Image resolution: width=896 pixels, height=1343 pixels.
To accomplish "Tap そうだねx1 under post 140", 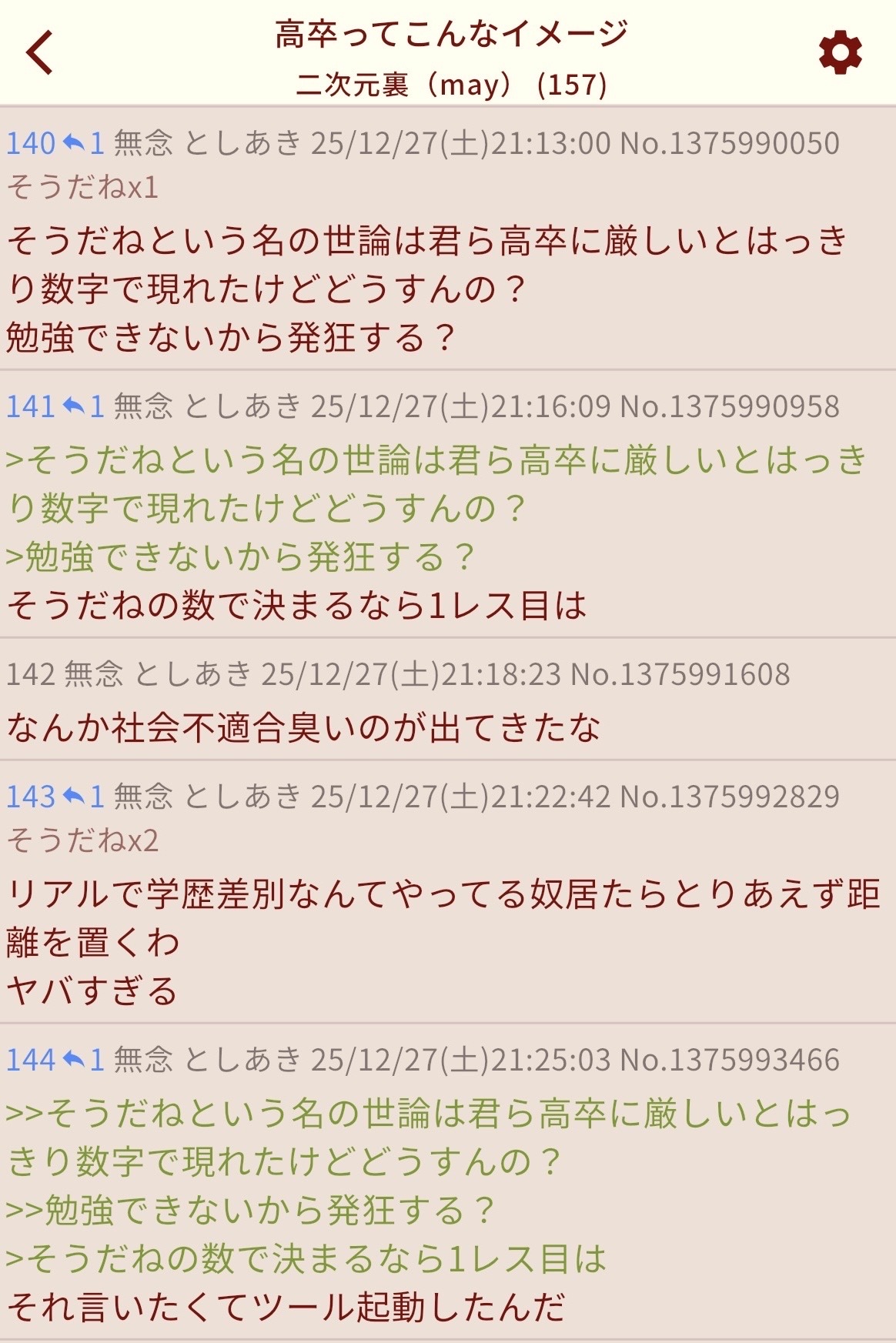I will tap(82, 187).
